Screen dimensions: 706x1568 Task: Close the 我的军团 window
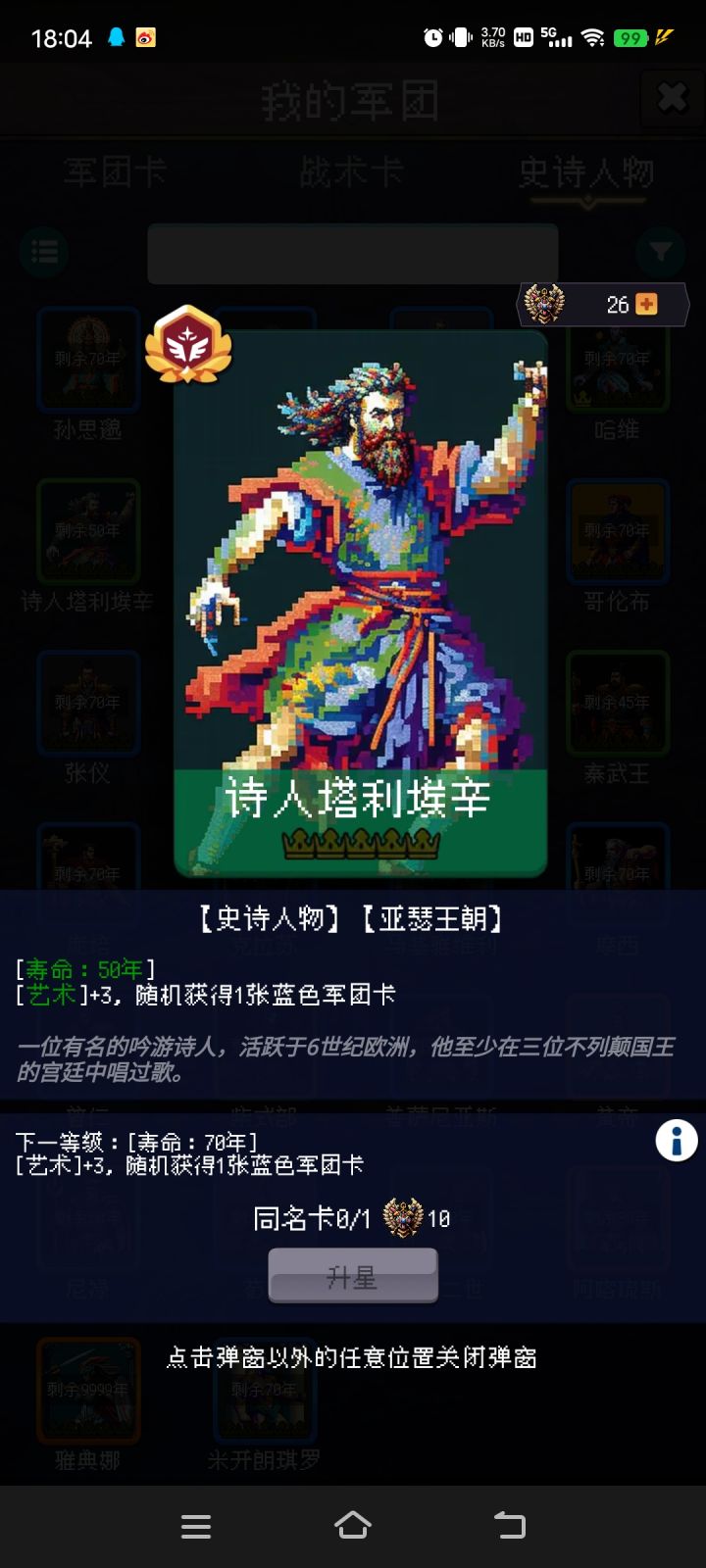pyautogui.click(x=672, y=98)
